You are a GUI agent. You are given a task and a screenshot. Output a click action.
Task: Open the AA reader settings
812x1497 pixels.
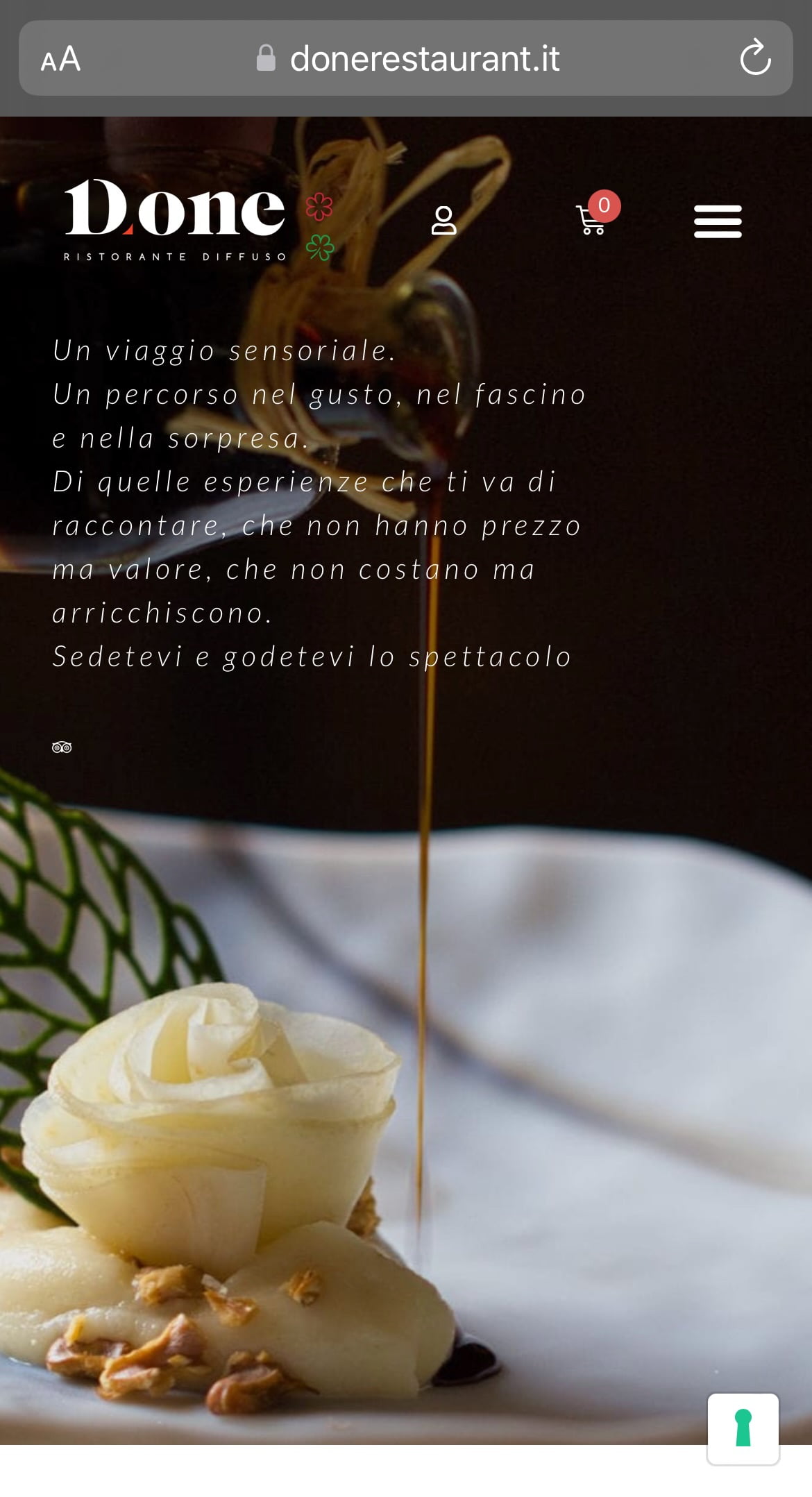point(61,59)
